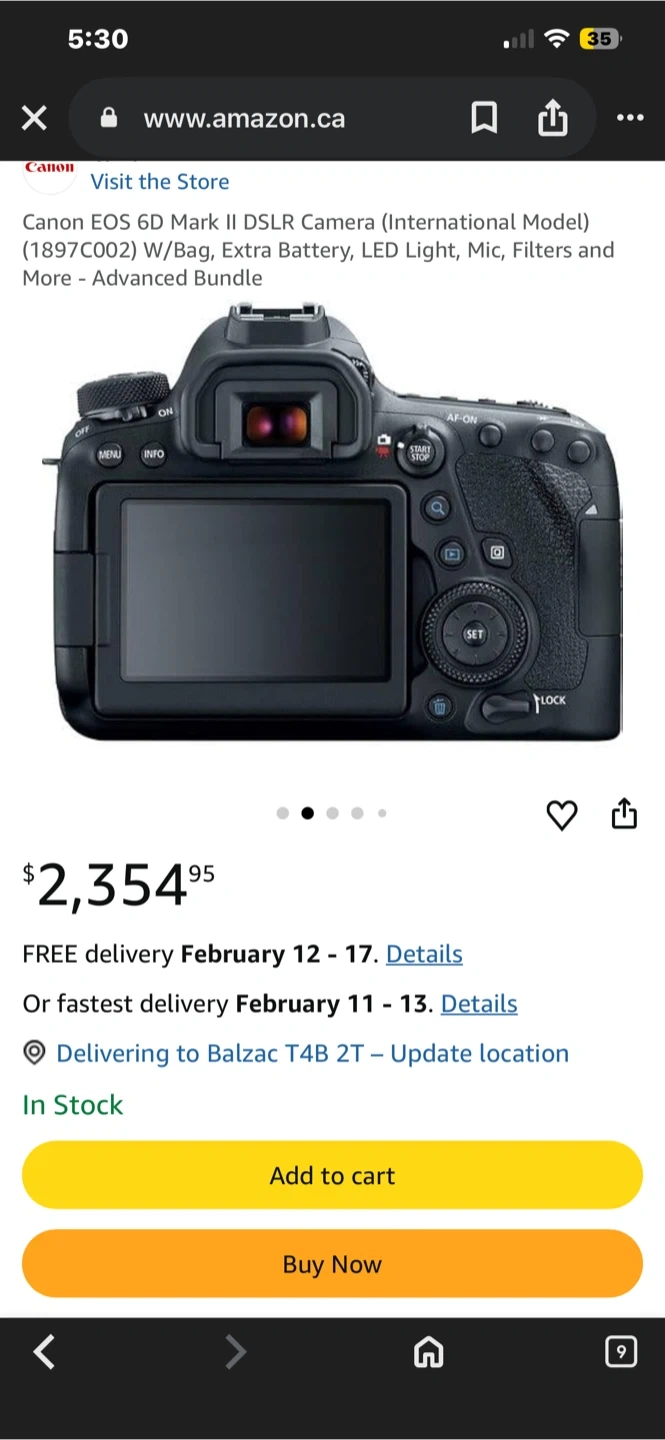Bookmark this page in the browser
Screen dimensions: 665x1440
click(484, 119)
